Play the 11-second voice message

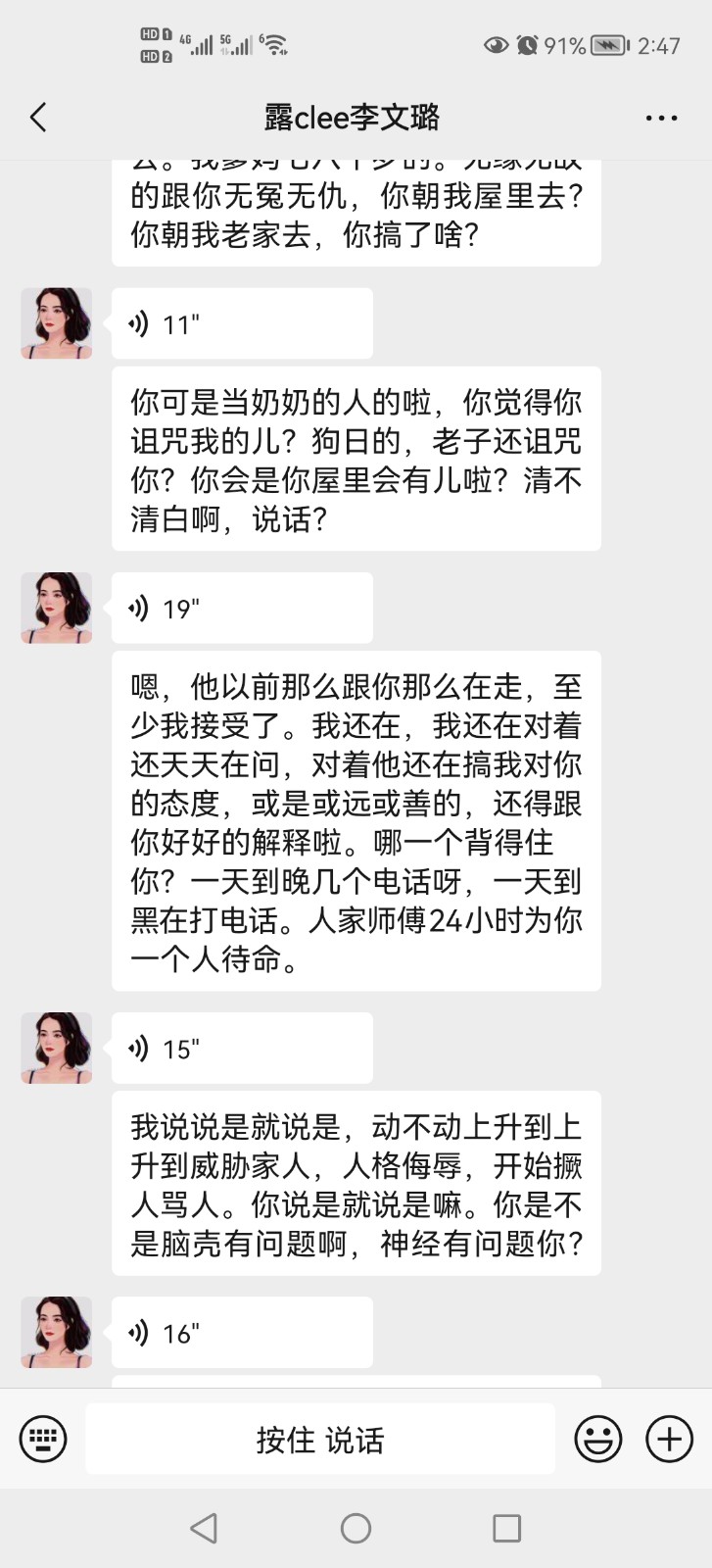pyautogui.click(x=242, y=323)
